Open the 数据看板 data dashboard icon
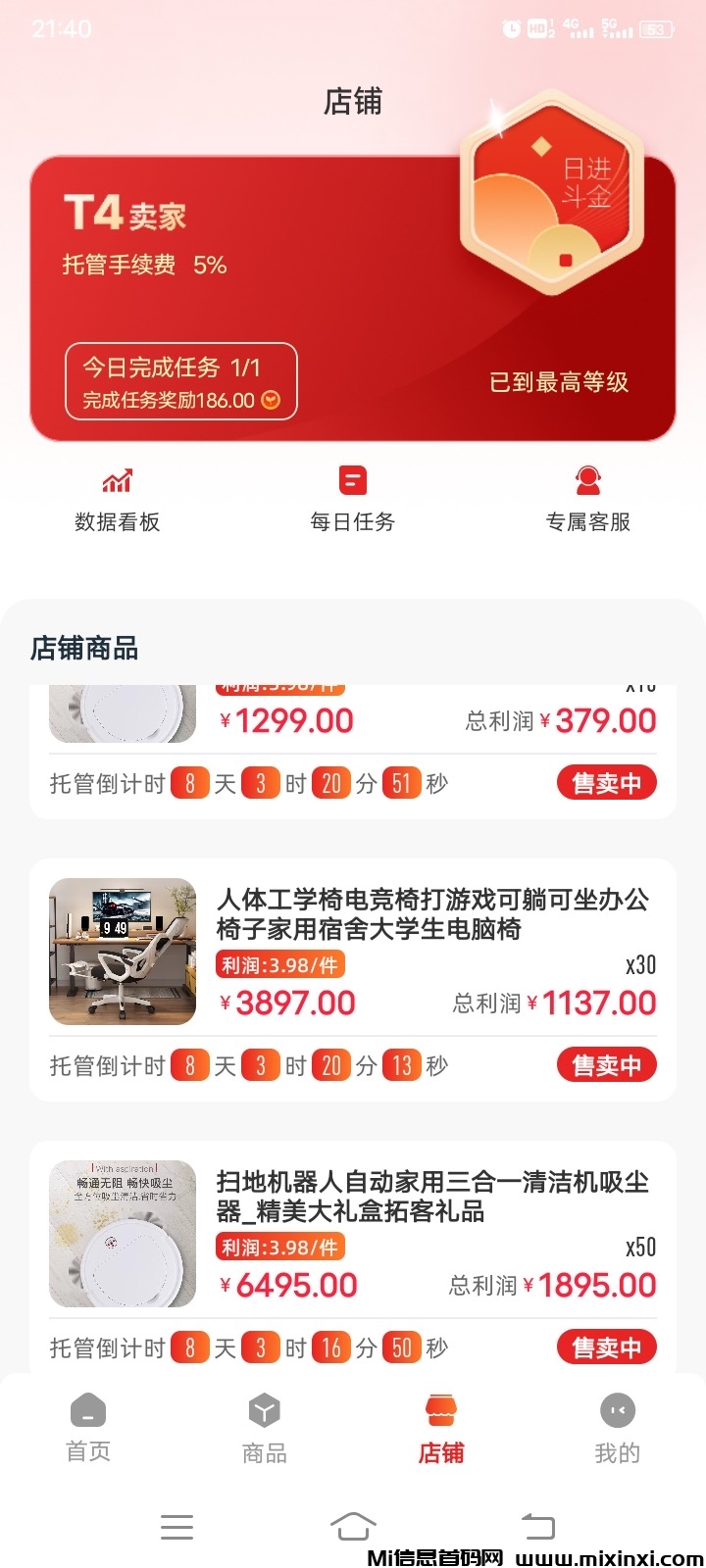 pyautogui.click(x=118, y=495)
